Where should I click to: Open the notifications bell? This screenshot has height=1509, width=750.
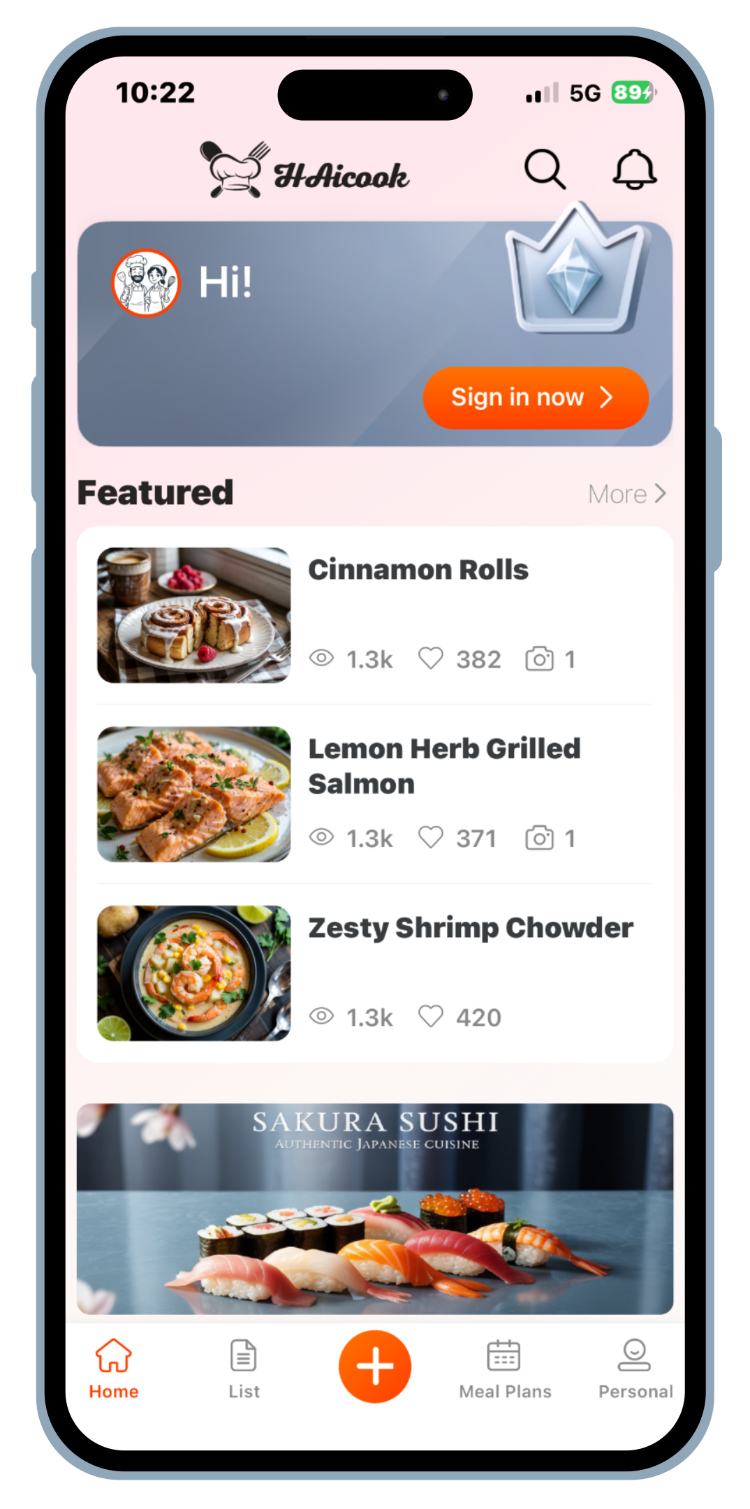click(634, 169)
